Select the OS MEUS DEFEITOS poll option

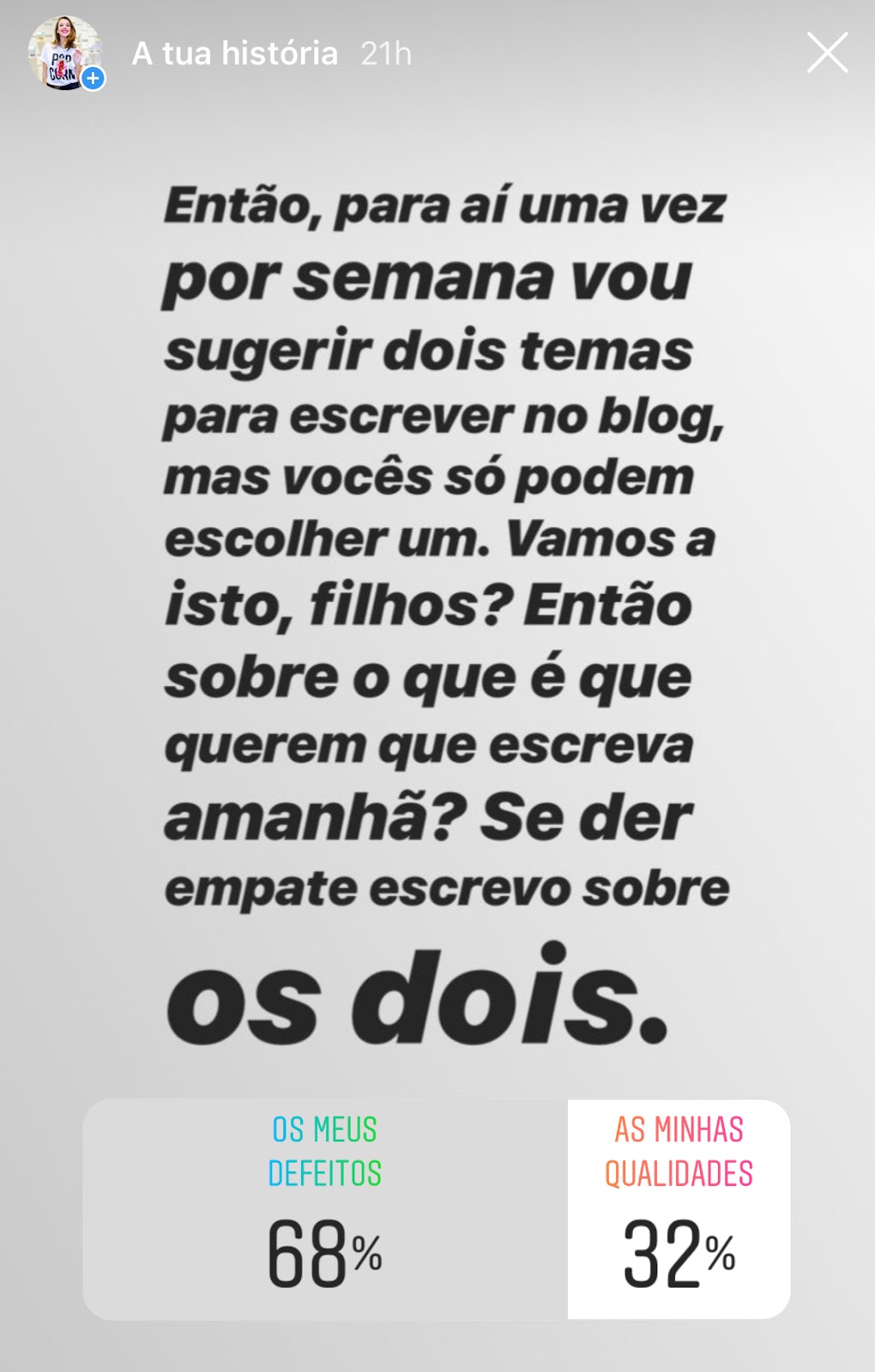pyautogui.click(x=325, y=1209)
